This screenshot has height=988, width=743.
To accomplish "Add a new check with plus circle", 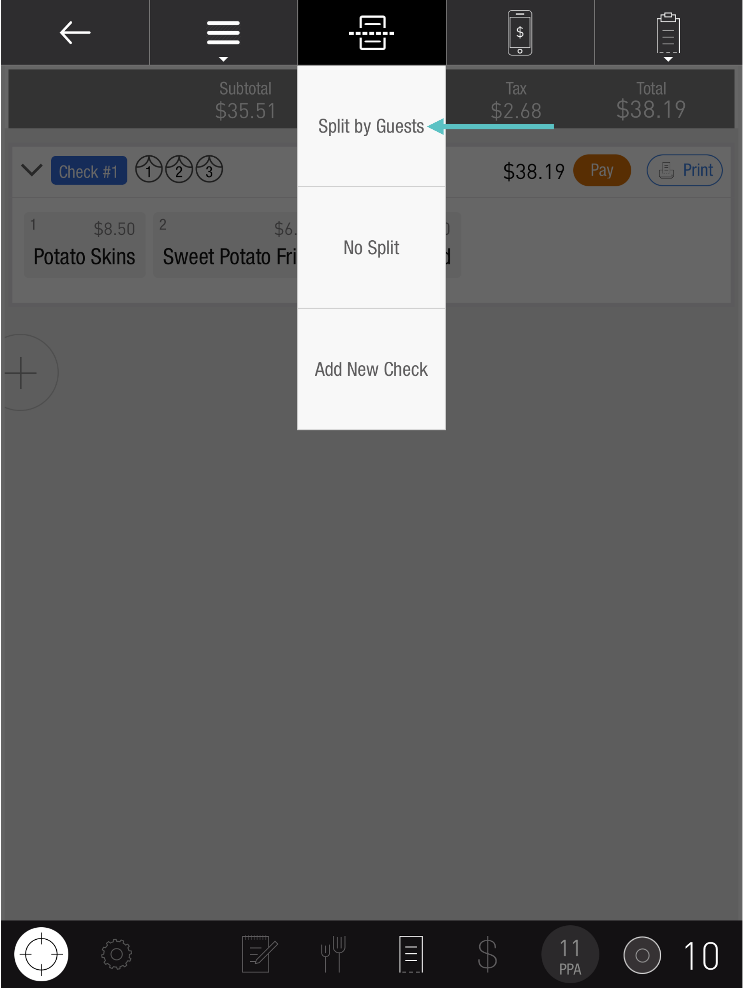I will coord(22,373).
